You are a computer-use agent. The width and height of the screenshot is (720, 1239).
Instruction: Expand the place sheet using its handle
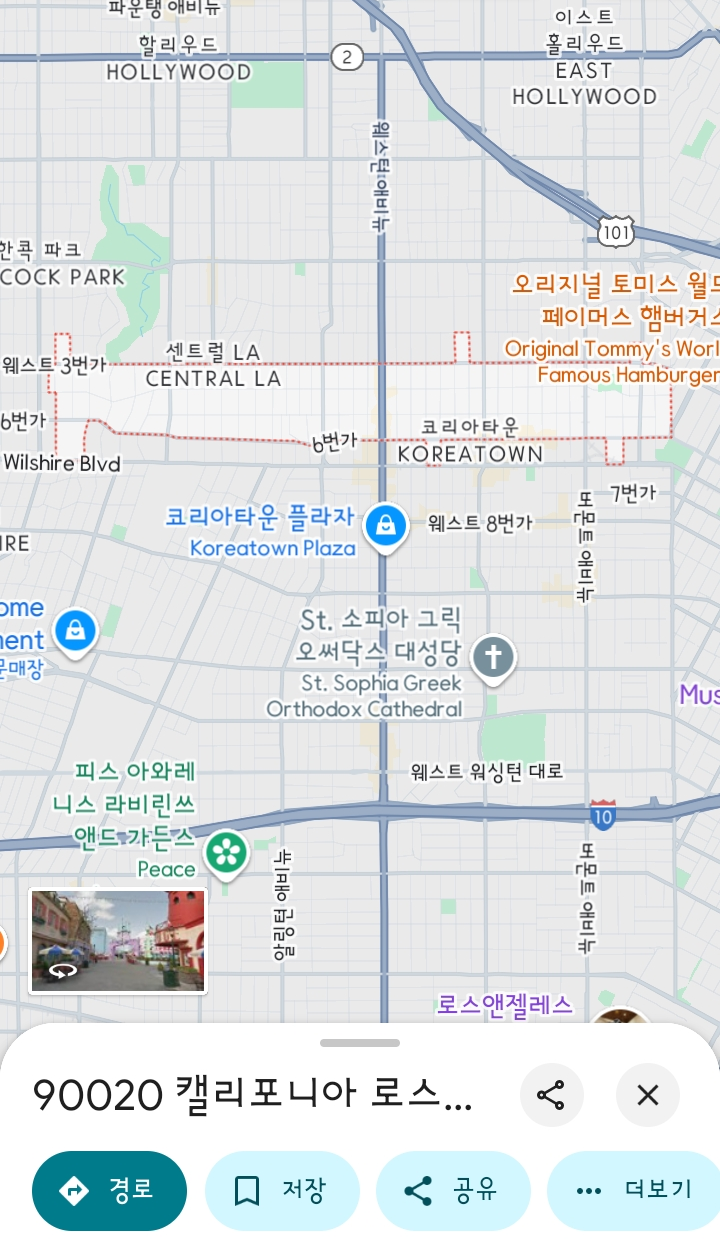360,1043
